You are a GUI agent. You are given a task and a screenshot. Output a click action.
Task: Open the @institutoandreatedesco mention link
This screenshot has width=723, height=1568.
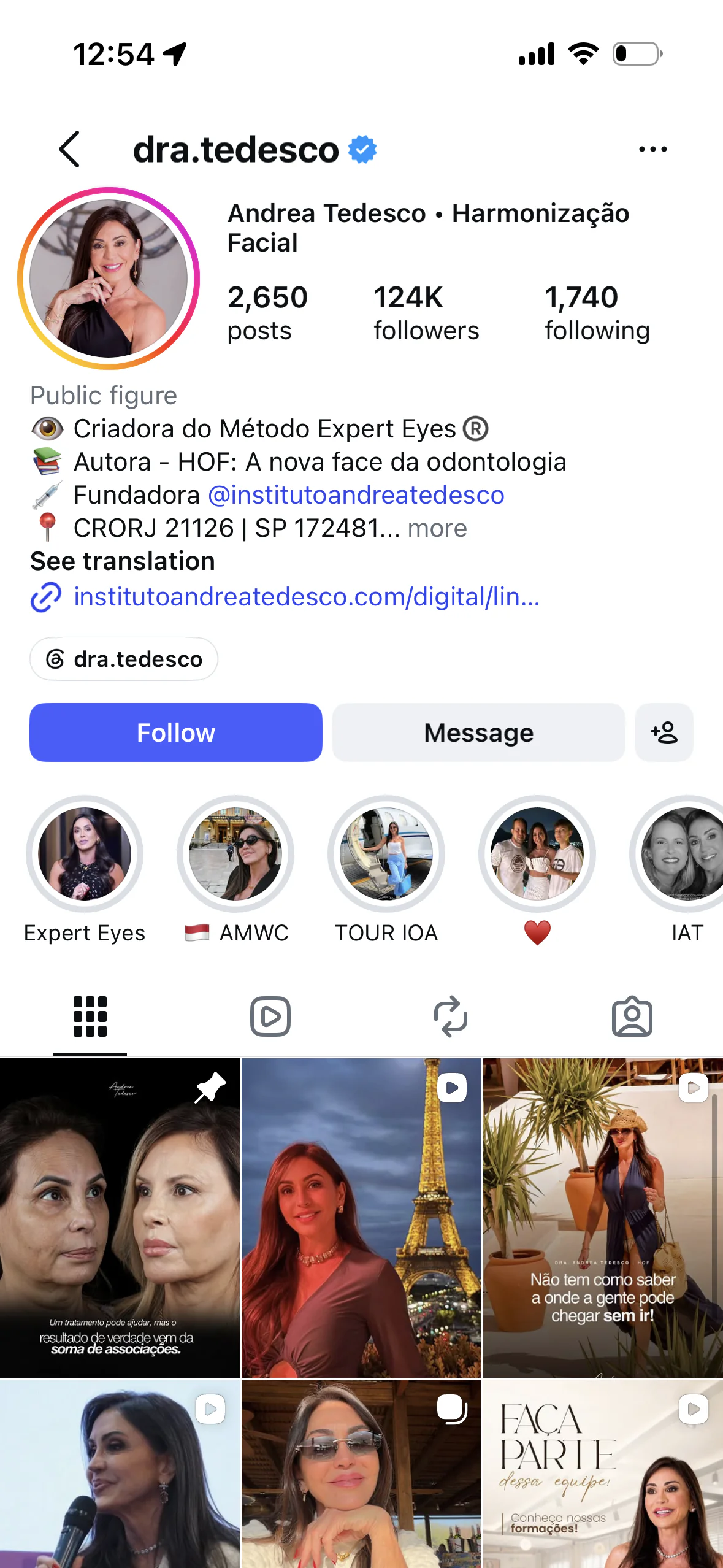click(356, 495)
